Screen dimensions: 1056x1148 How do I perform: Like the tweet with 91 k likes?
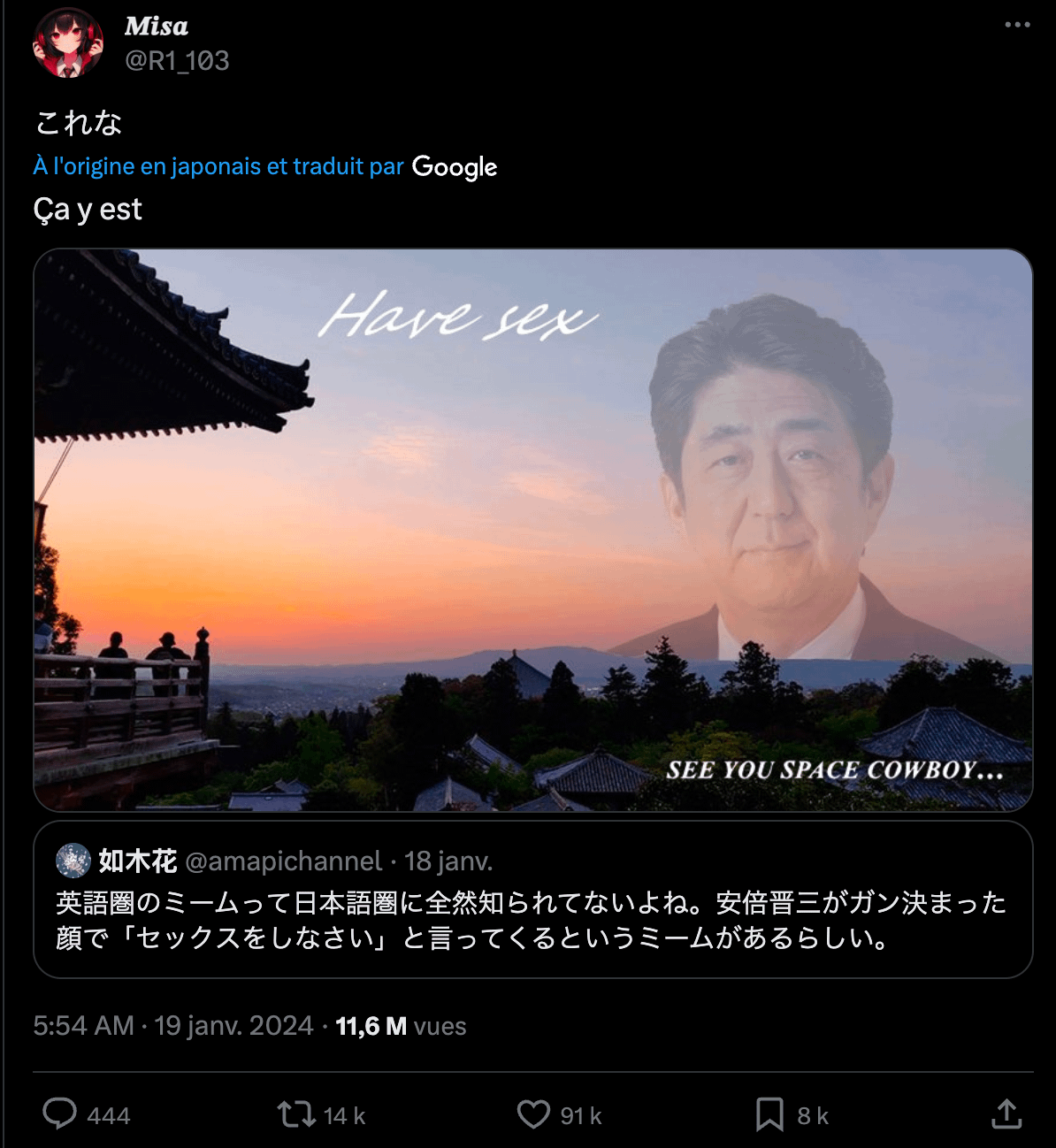tap(533, 1114)
